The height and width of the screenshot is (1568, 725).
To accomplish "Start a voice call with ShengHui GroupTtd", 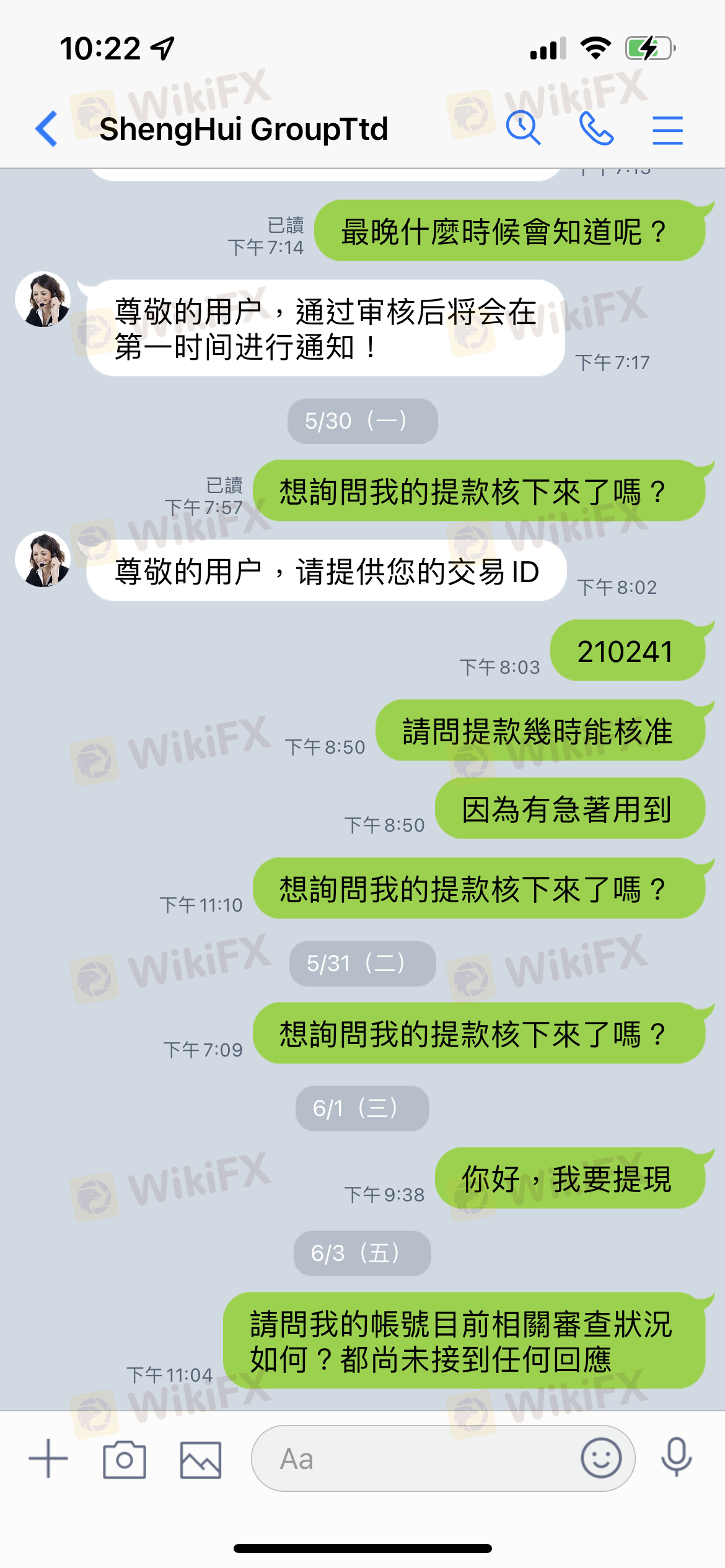I will pyautogui.click(x=596, y=129).
